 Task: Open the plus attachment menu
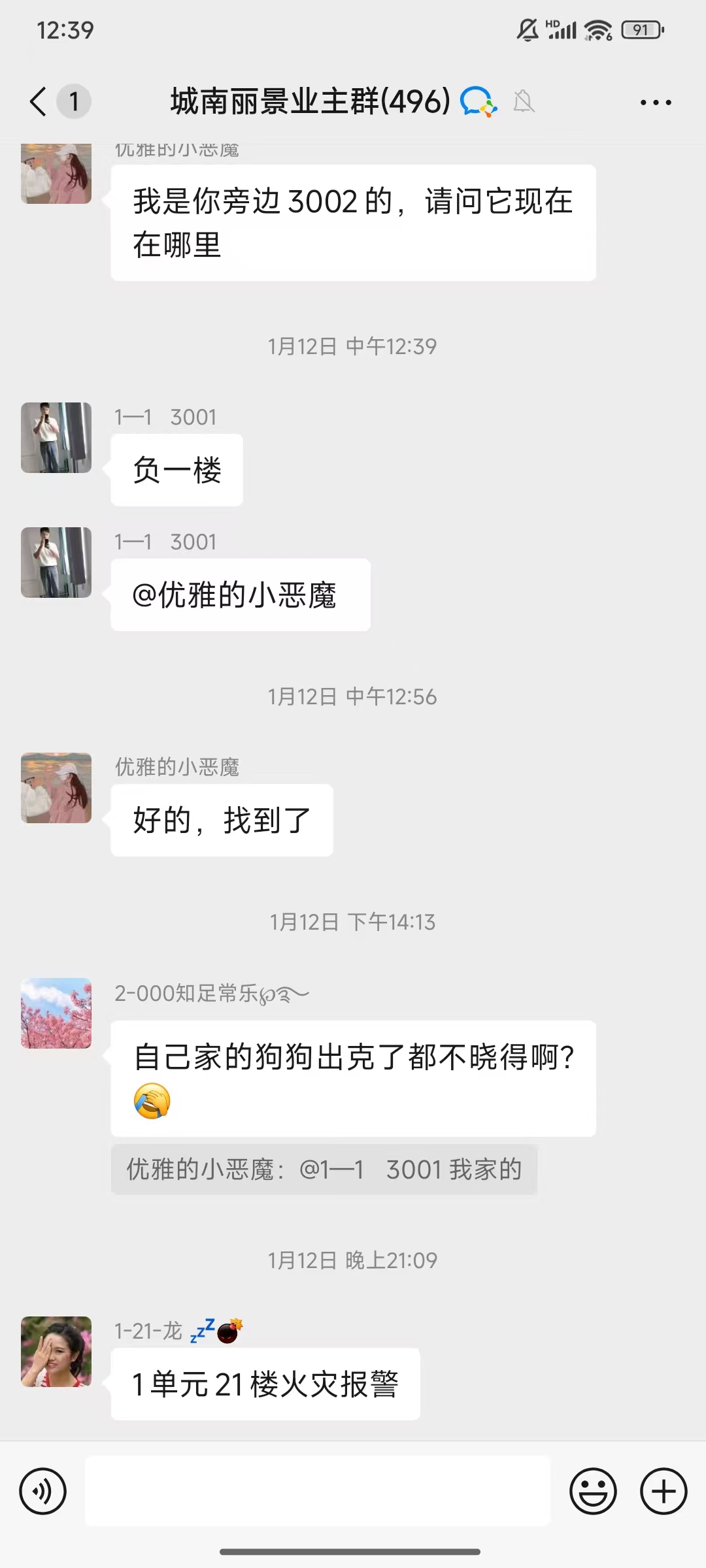664,1491
